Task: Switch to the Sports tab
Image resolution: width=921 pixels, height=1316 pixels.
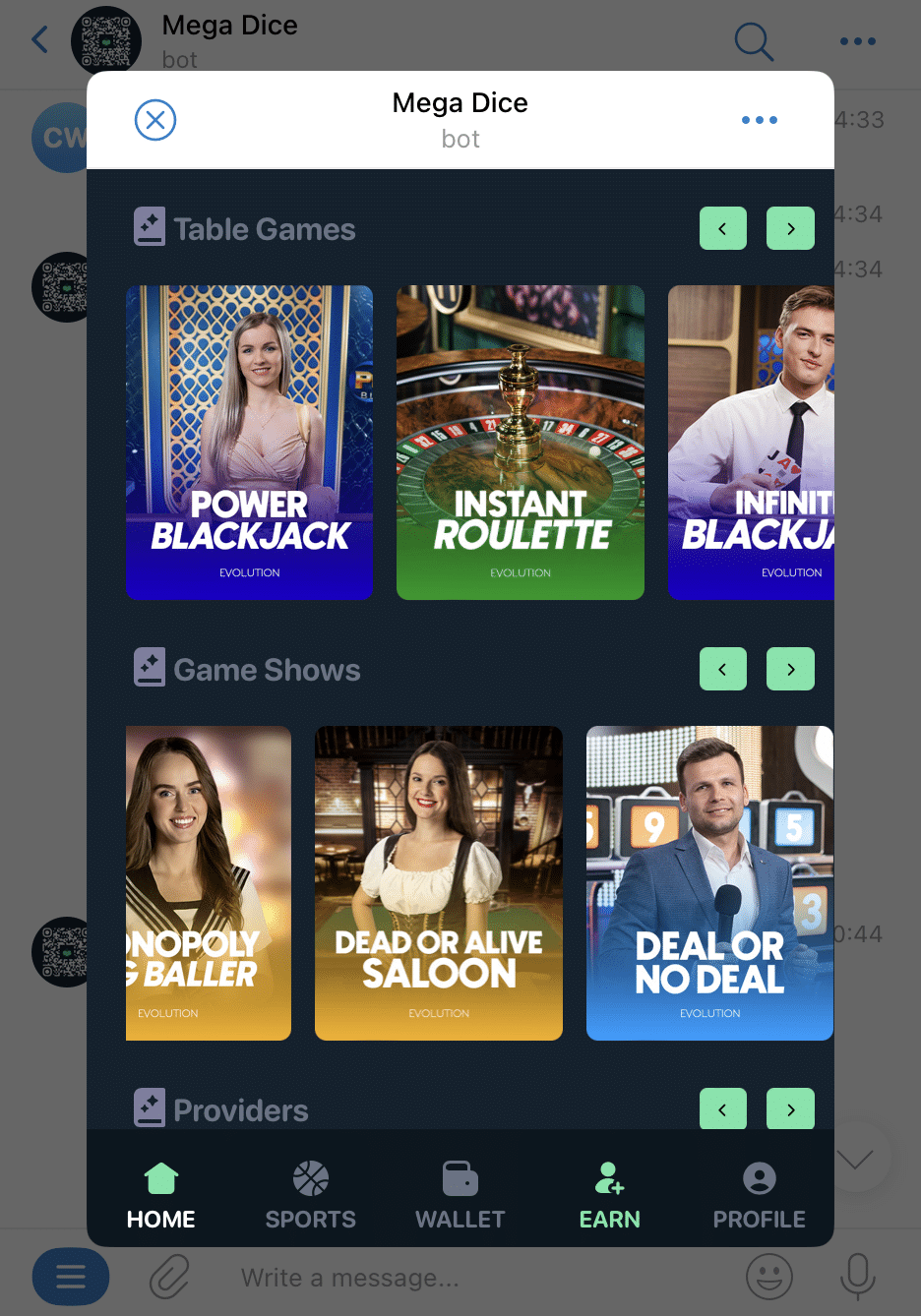Action: [x=311, y=1194]
